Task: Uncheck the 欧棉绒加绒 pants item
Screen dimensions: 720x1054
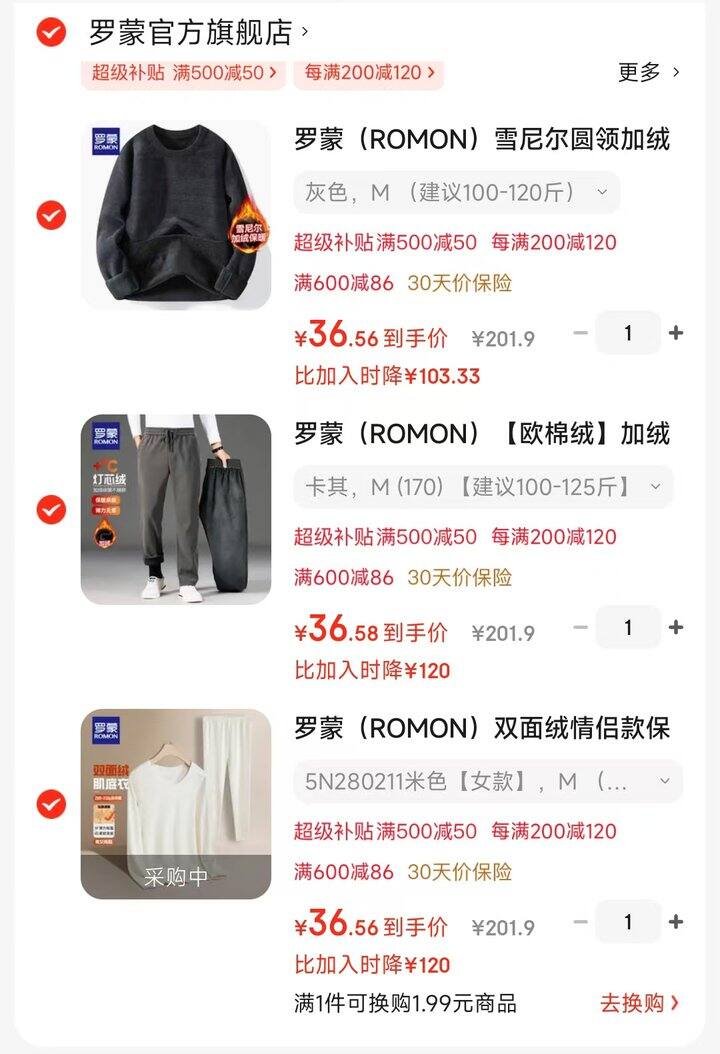Action: [50, 511]
